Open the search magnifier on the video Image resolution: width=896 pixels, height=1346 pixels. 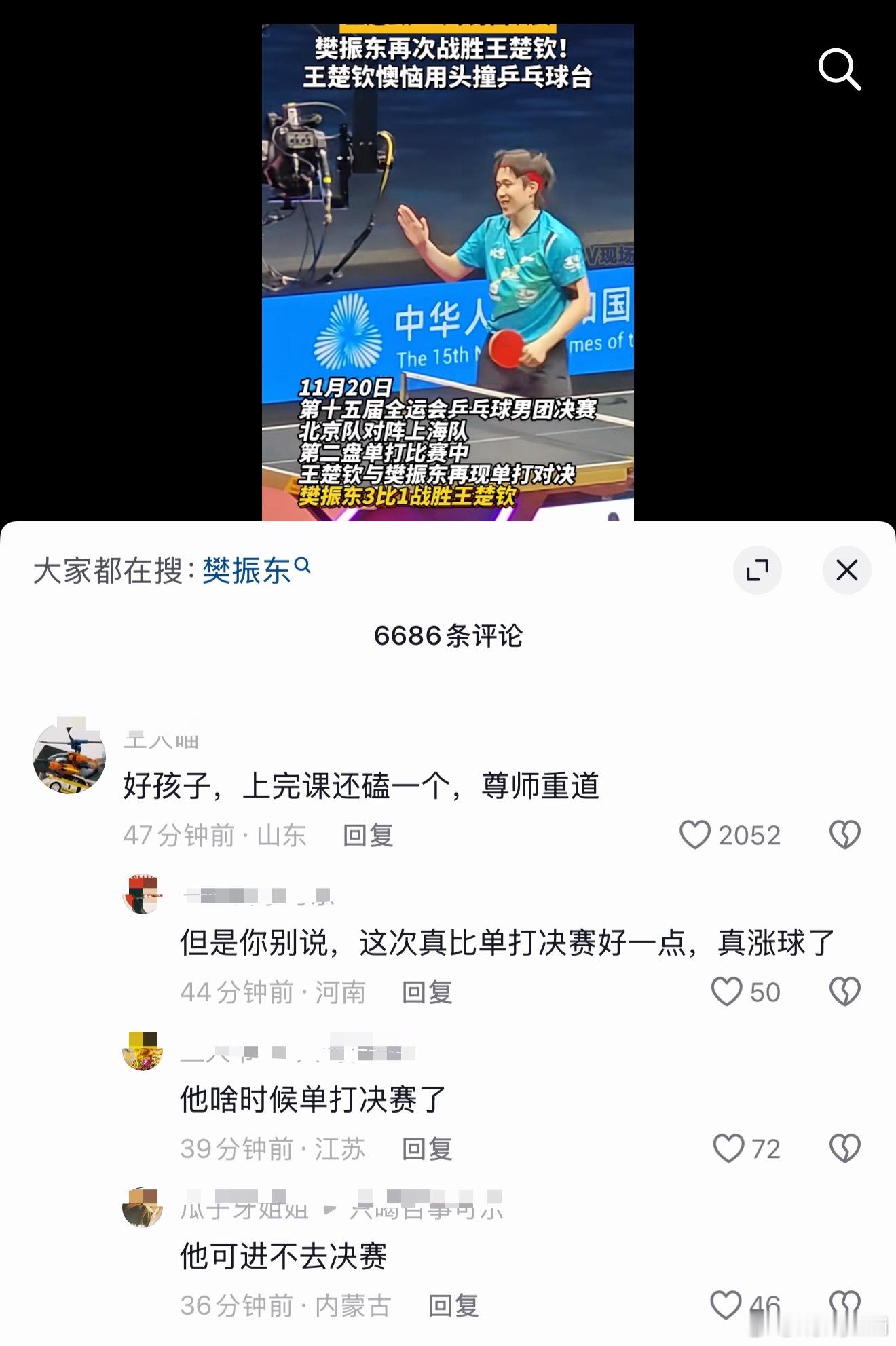(840, 70)
